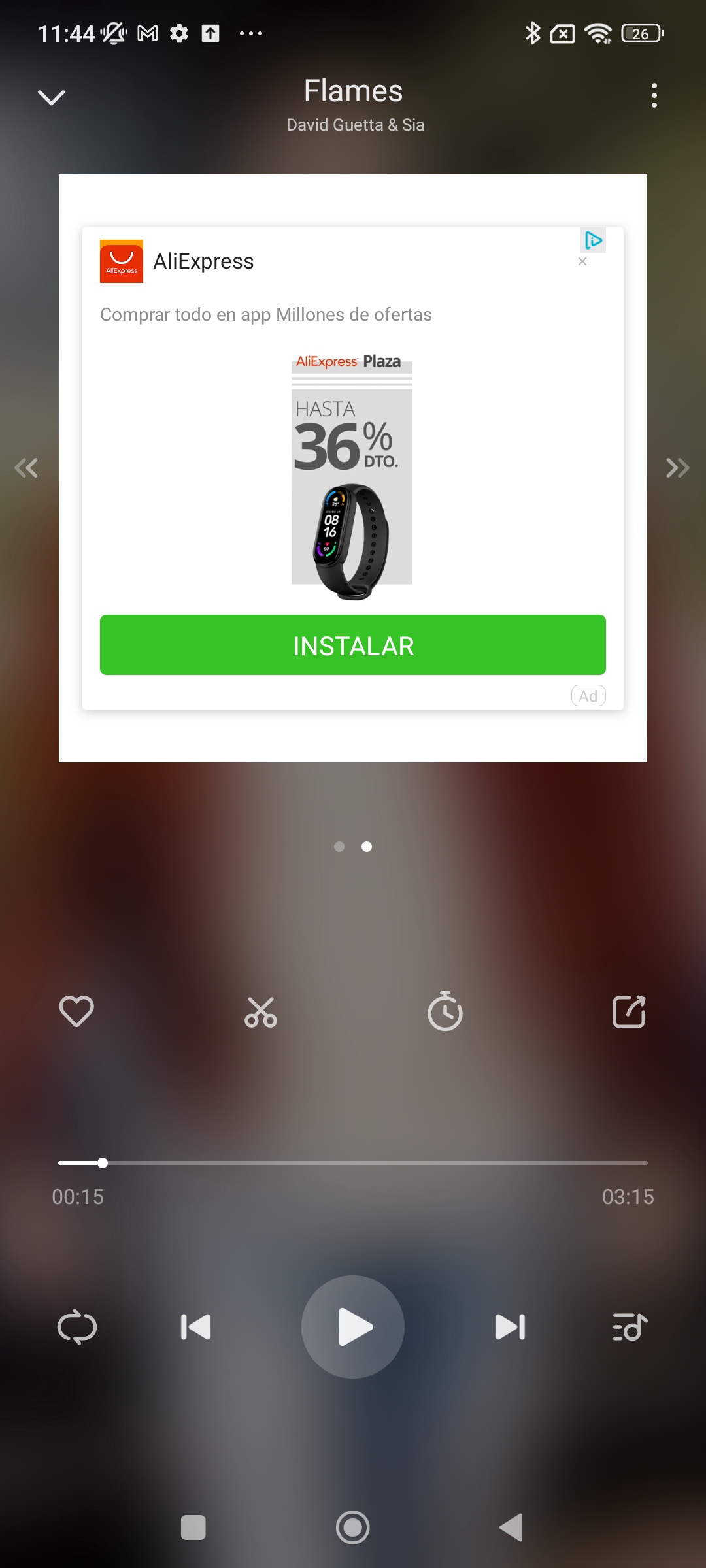This screenshot has width=706, height=1568.
Task: Skip to the next track
Action: point(511,1327)
